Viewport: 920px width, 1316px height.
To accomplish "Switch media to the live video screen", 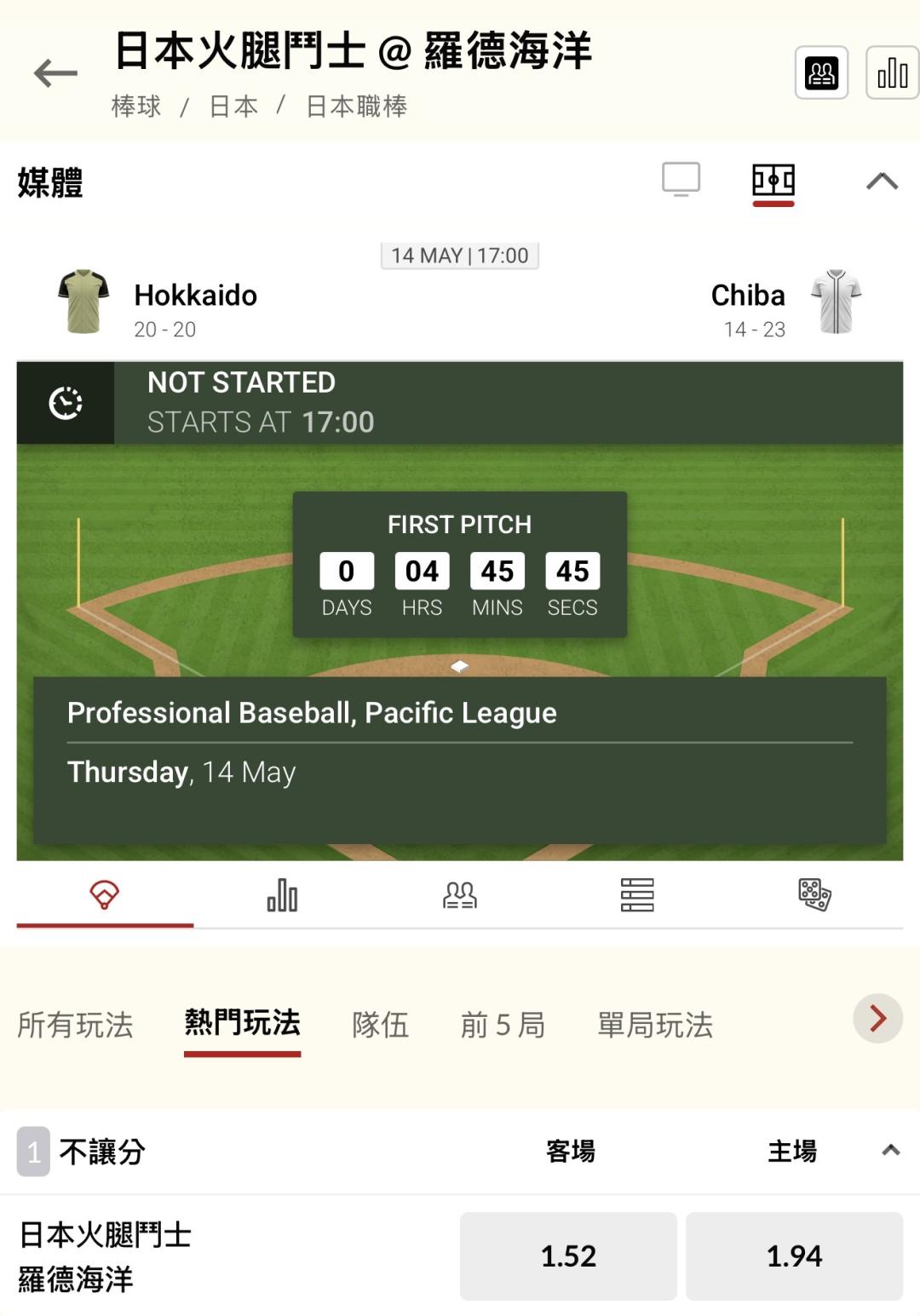I will tap(681, 180).
